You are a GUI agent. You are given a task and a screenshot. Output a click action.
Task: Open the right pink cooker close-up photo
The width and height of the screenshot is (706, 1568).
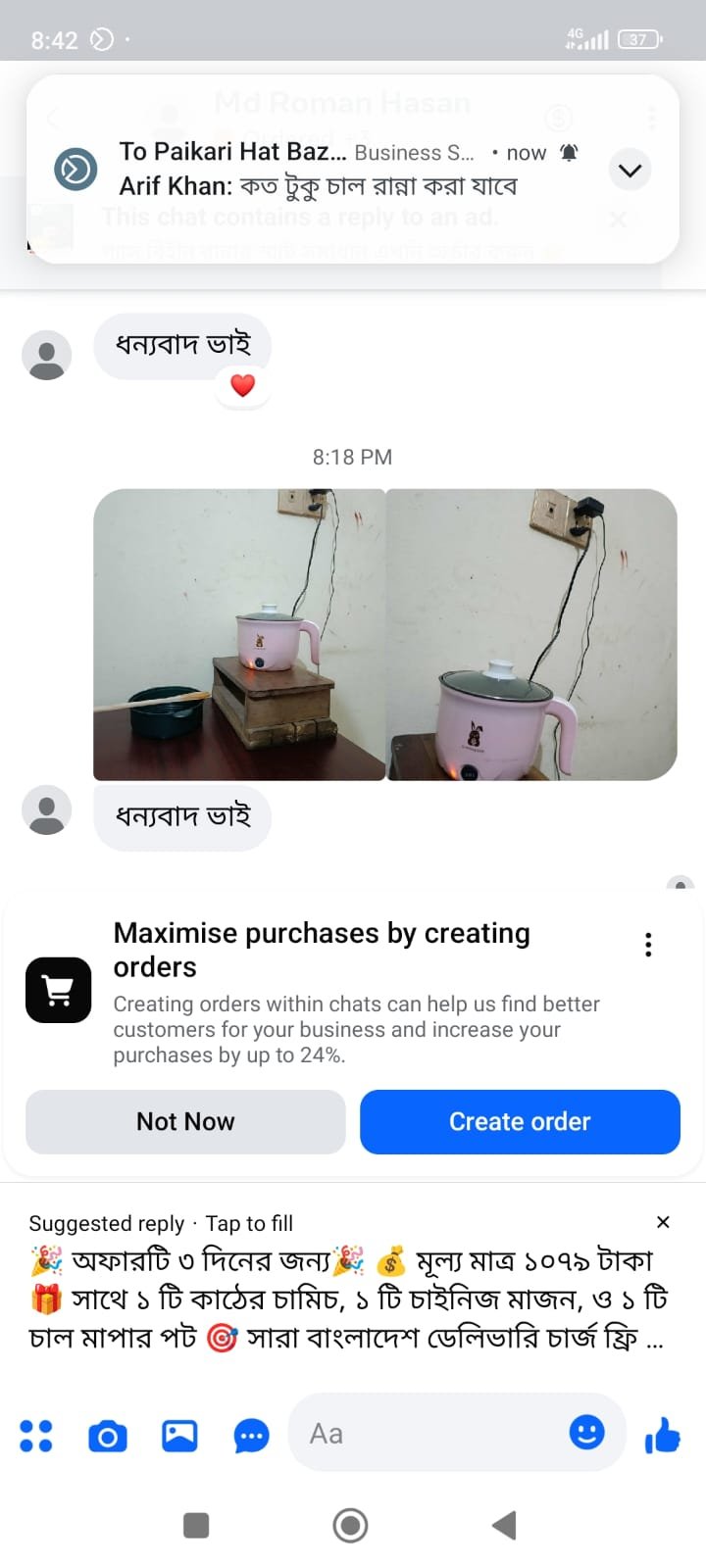(x=531, y=634)
